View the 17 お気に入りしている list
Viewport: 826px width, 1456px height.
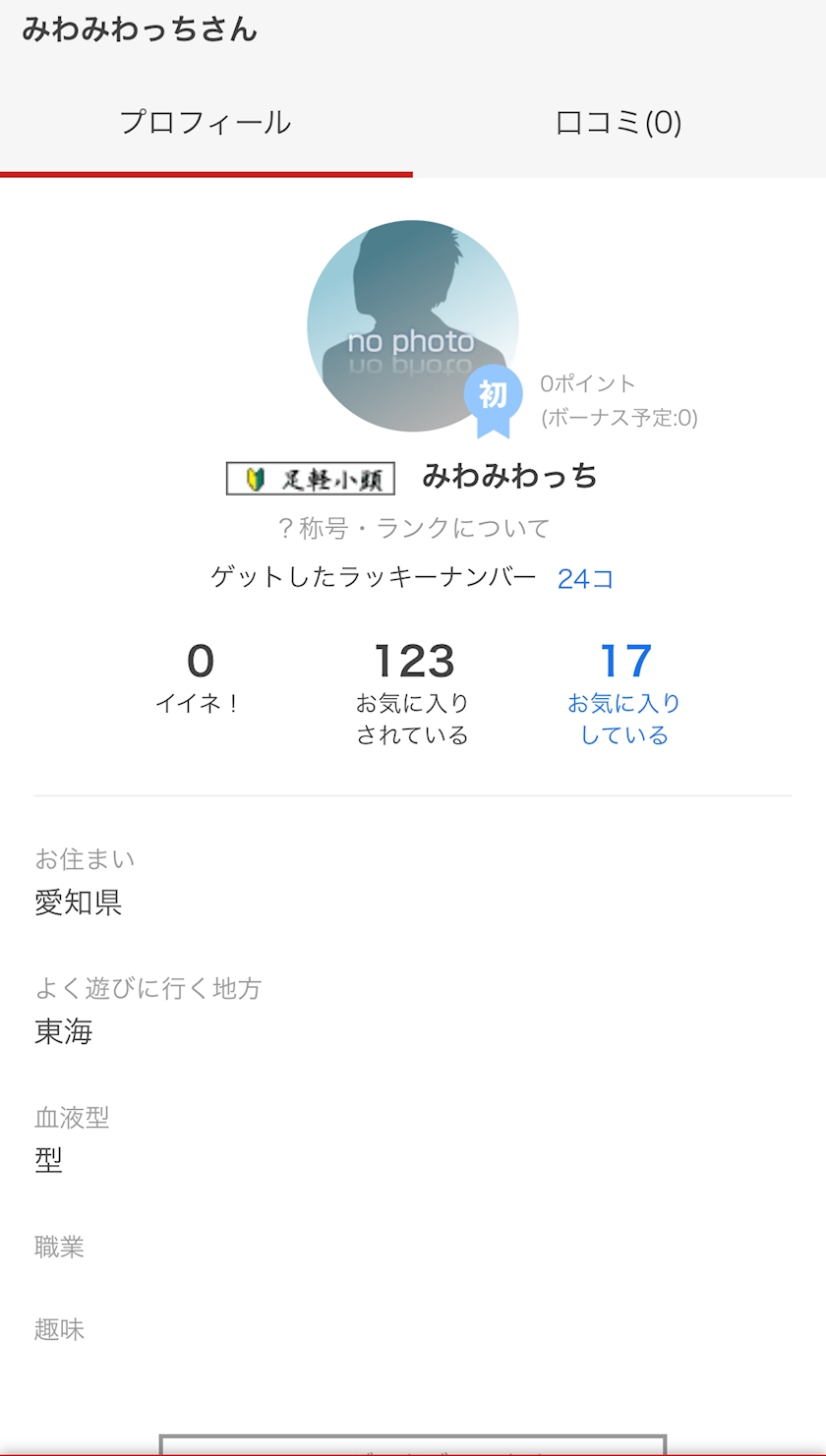coord(624,692)
